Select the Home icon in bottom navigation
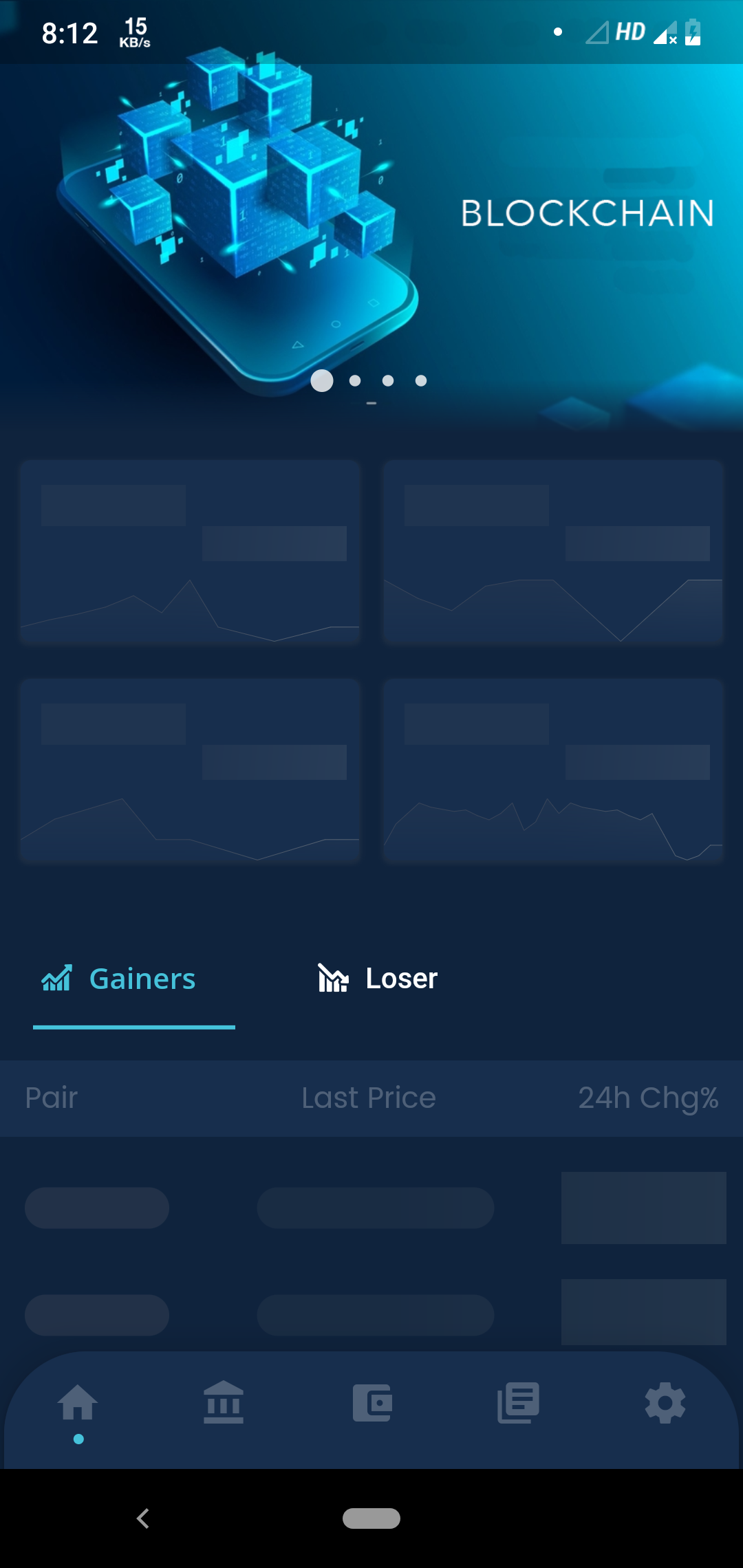This screenshot has height=1568, width=743. click(x=79, y=1405)
